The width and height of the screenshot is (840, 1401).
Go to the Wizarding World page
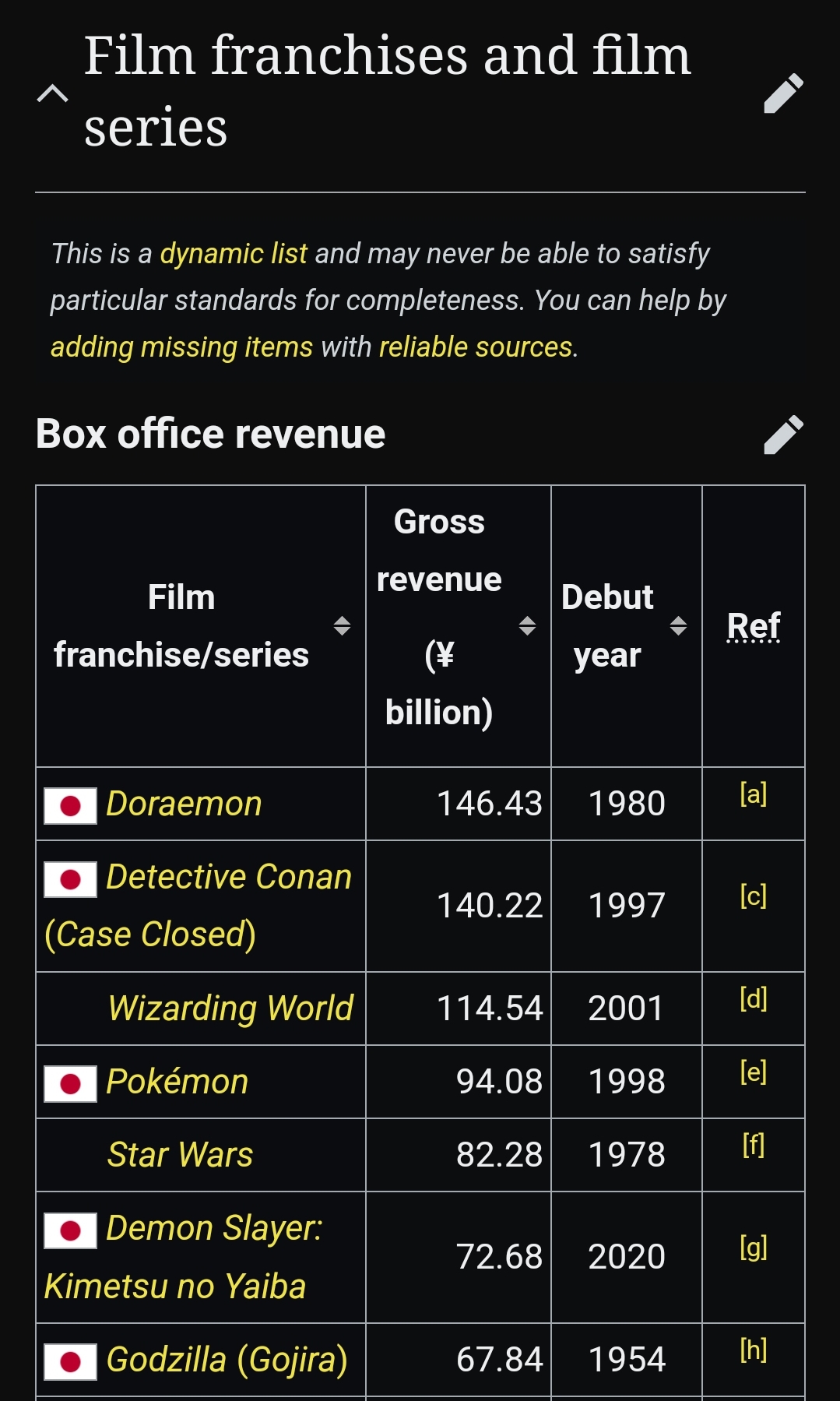(230, 1009)
